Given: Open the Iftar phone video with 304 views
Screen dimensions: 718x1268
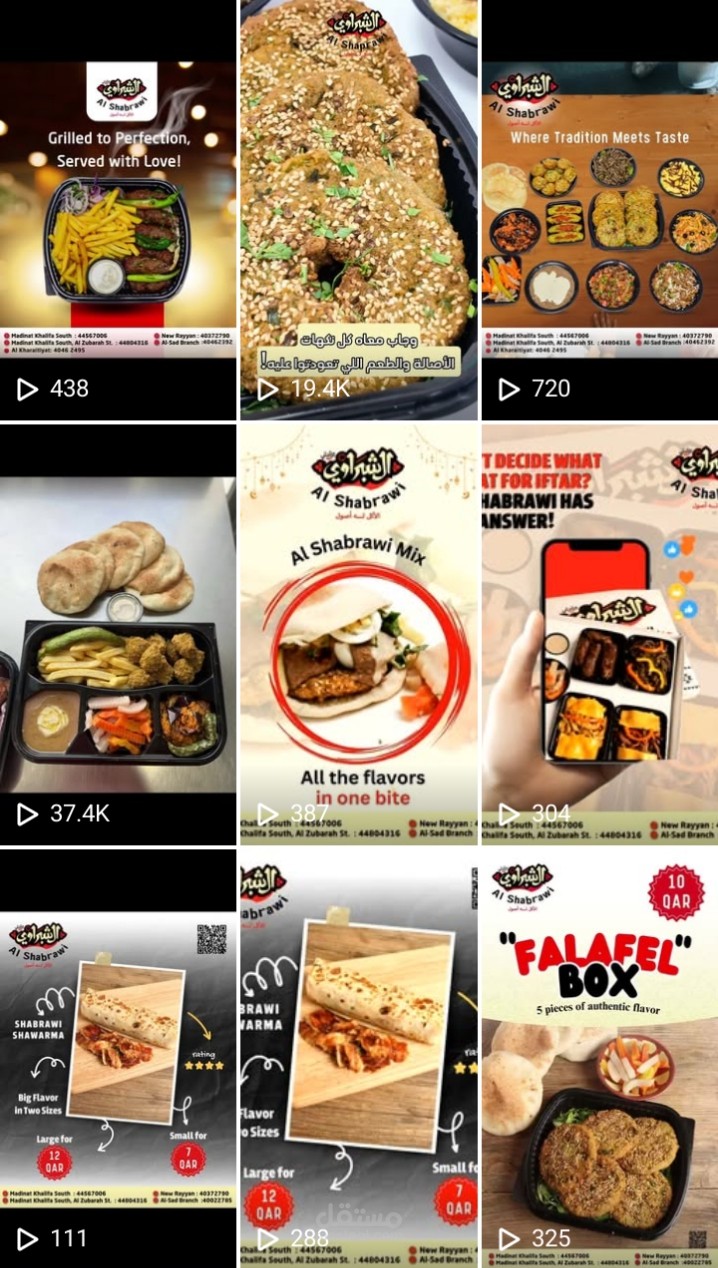Looking at the screenshot, I should coord(600,634).
